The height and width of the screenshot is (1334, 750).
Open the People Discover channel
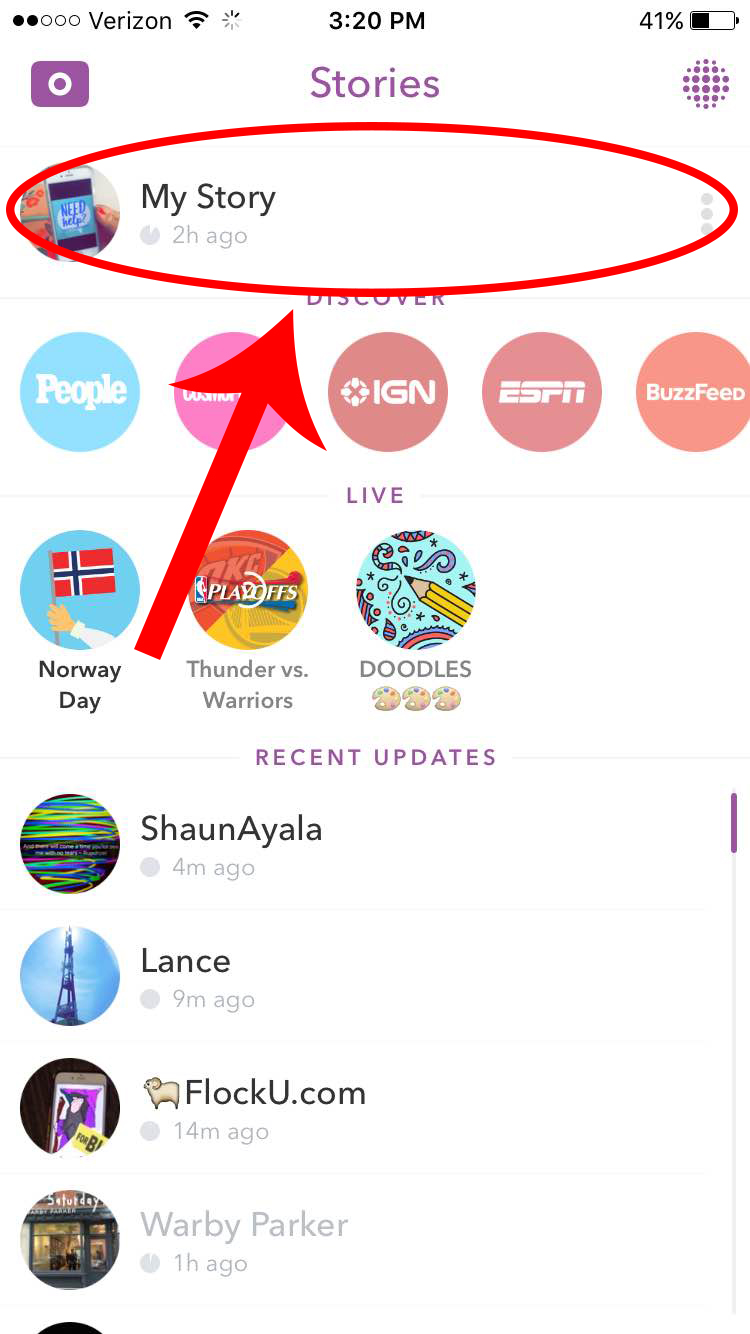coord(80,391)
